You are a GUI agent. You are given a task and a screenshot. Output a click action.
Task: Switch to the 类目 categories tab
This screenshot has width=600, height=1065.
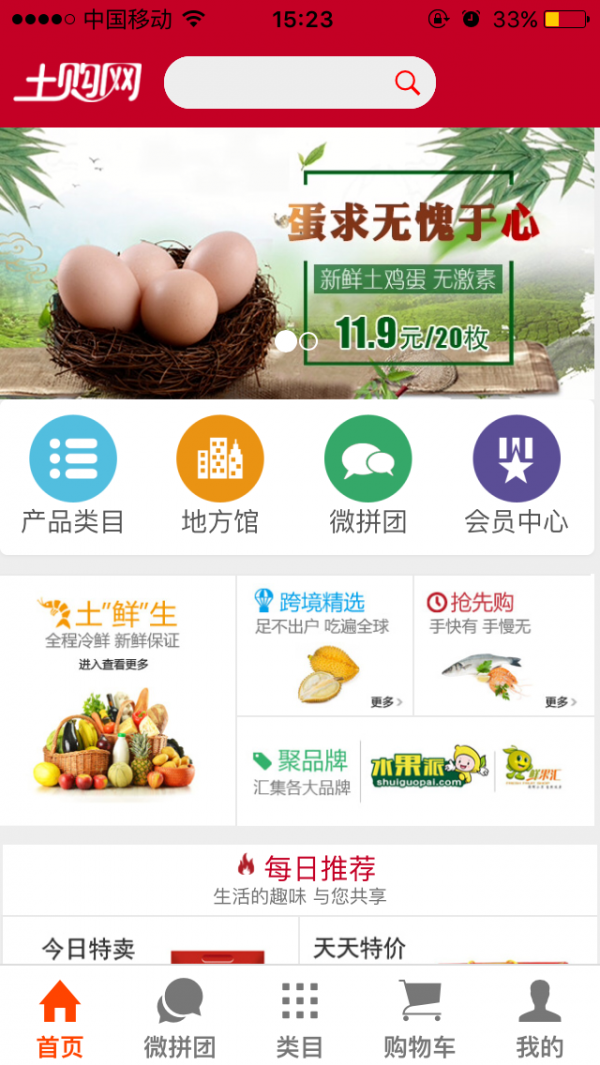point(300,1018)
